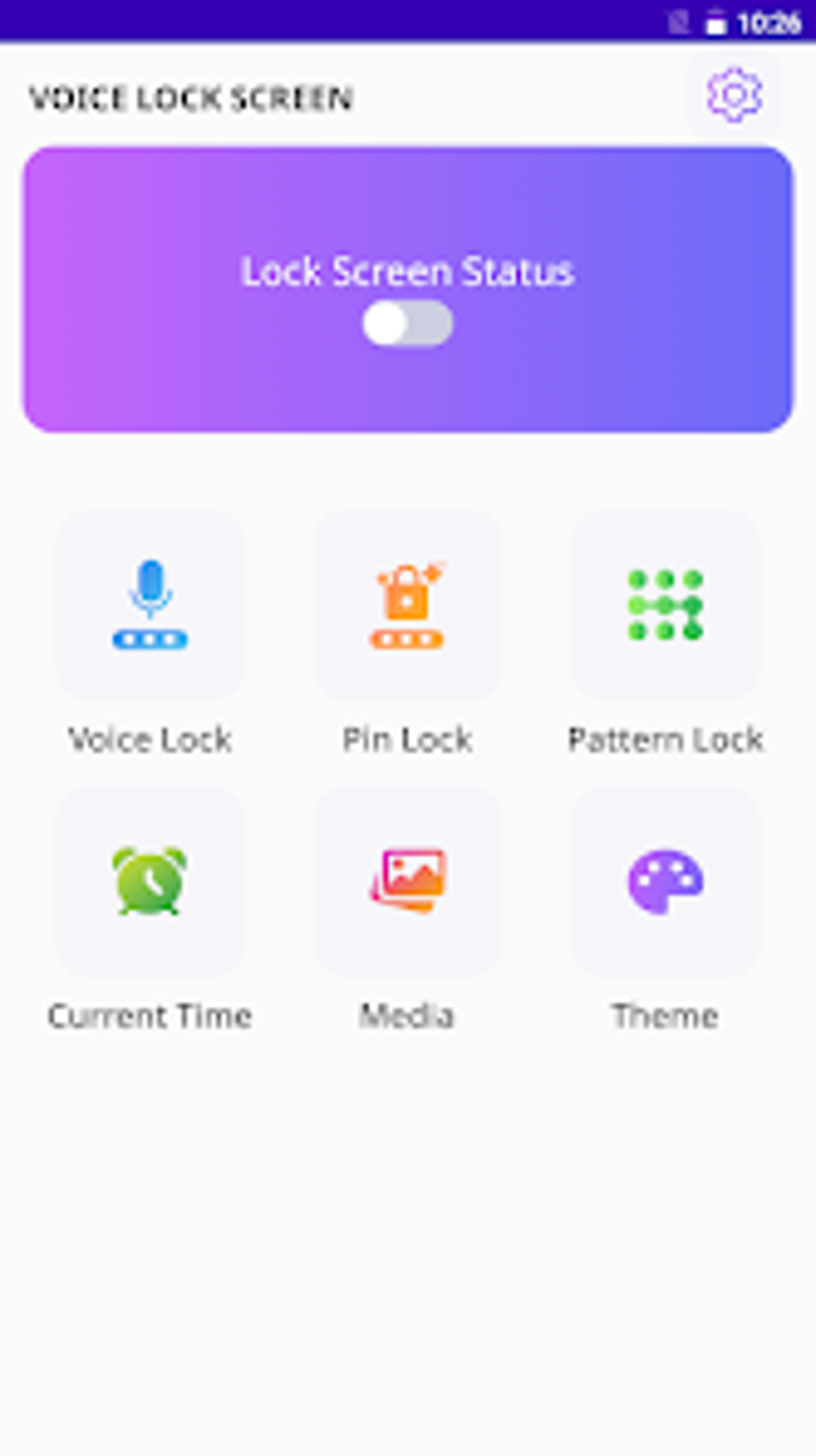Screen dimensions: 816x1456
Task: Open the settings gear icon
Action: [734, 95]
